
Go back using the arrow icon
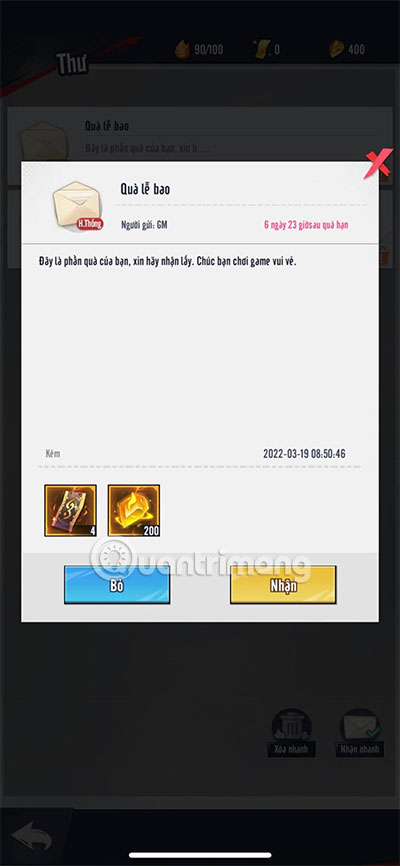pos(32,837)
